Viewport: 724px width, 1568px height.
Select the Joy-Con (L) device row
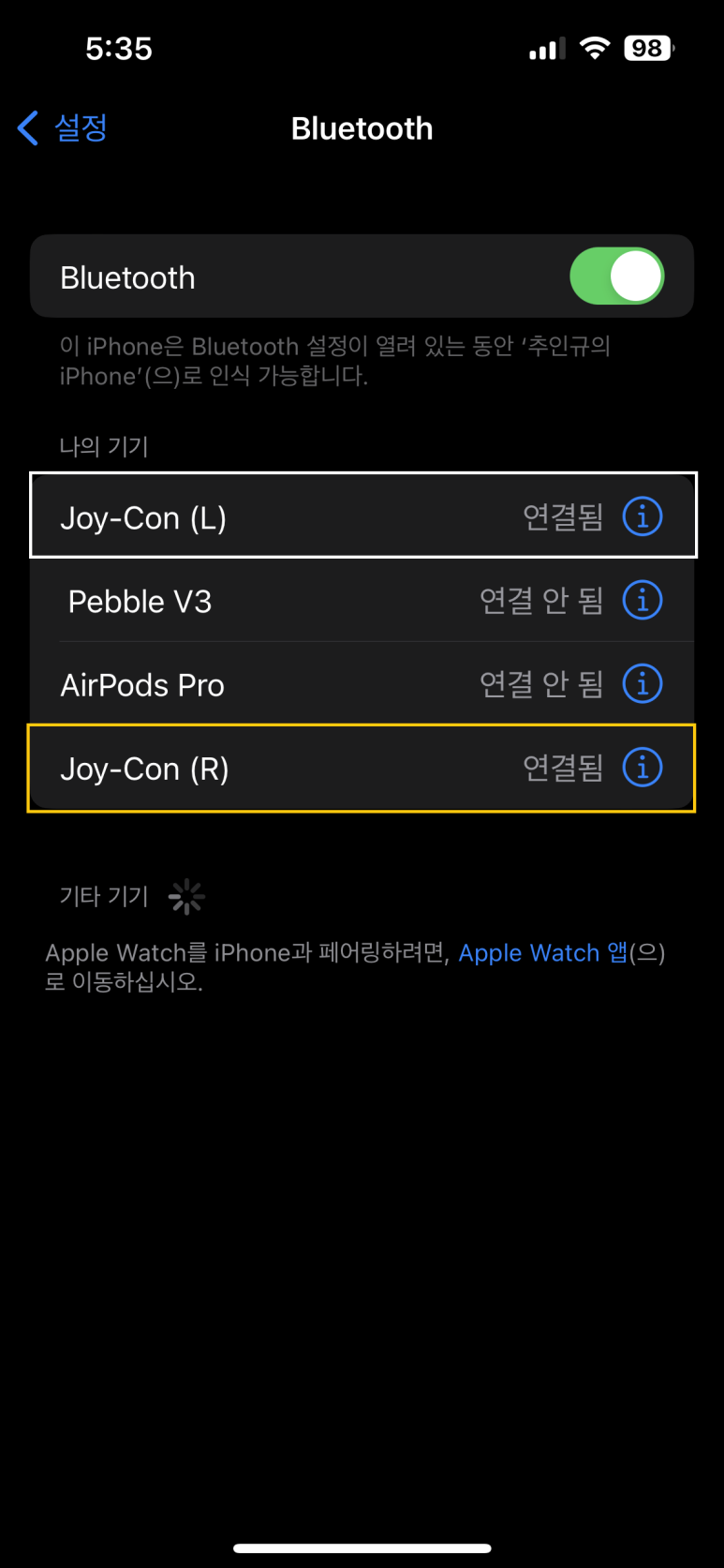point(362,515)
